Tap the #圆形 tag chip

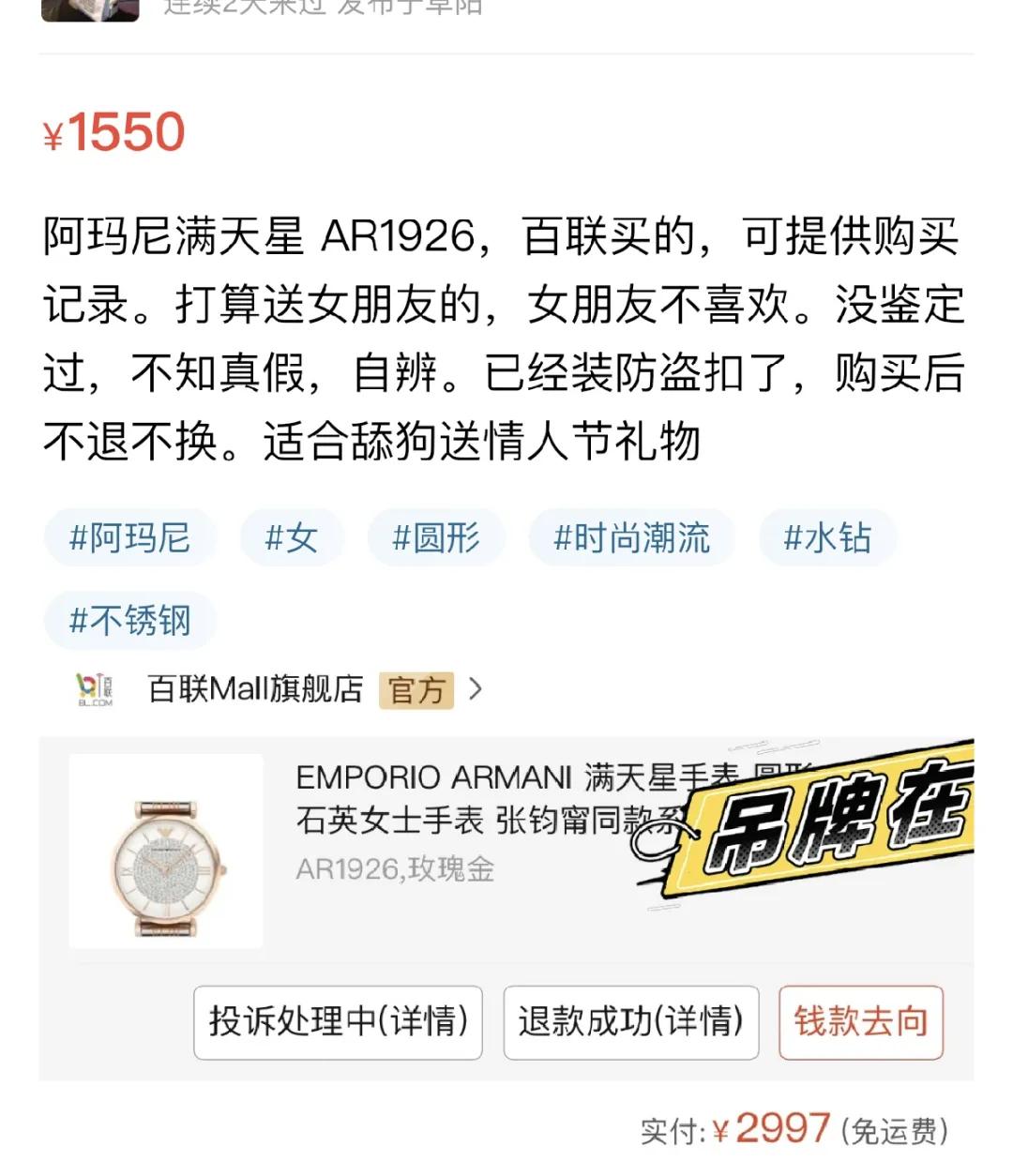point(436,538)
